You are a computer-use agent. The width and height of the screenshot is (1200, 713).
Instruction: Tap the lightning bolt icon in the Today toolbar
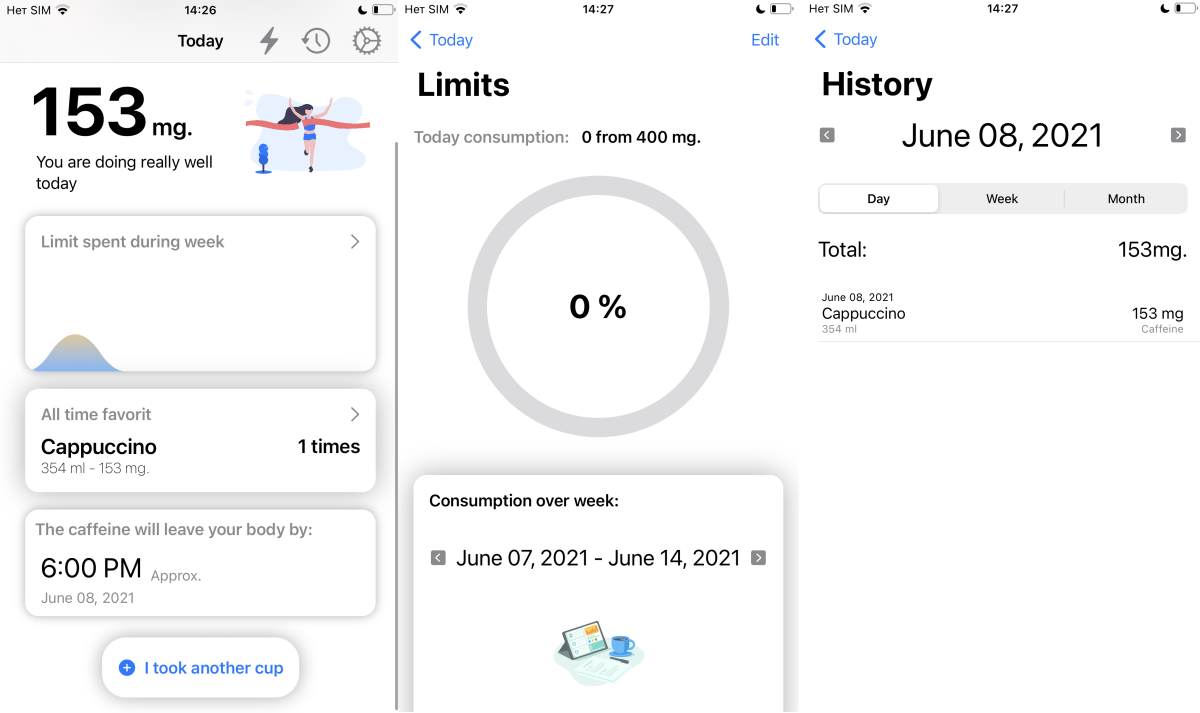[269, 40]
